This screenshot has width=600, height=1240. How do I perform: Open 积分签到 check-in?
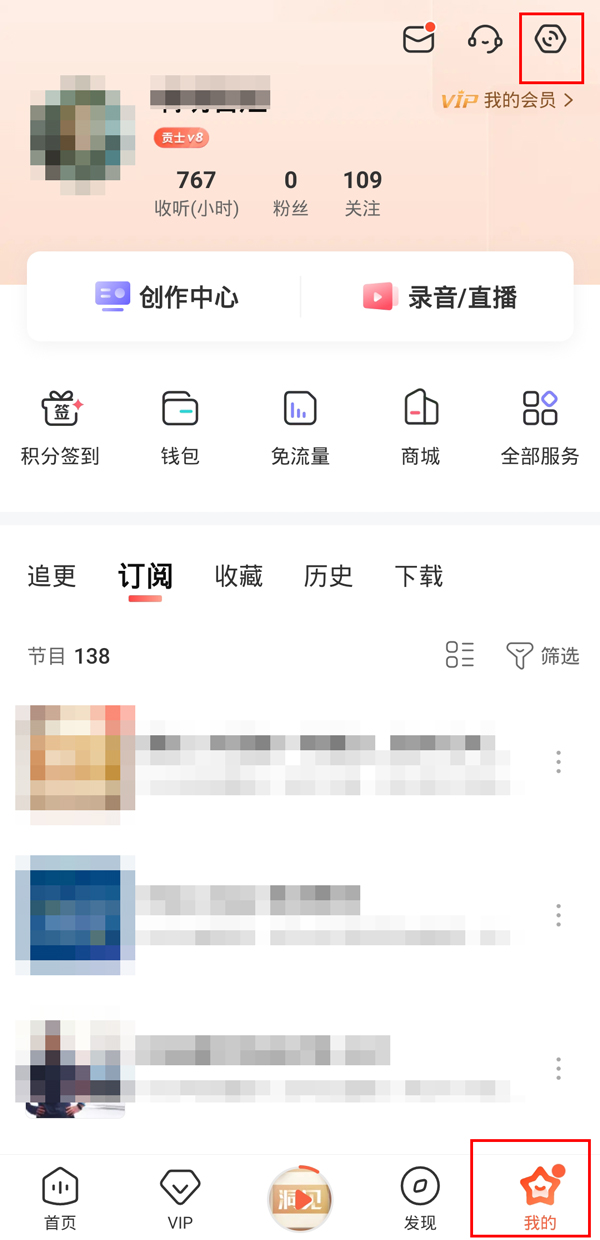(60, 427)
